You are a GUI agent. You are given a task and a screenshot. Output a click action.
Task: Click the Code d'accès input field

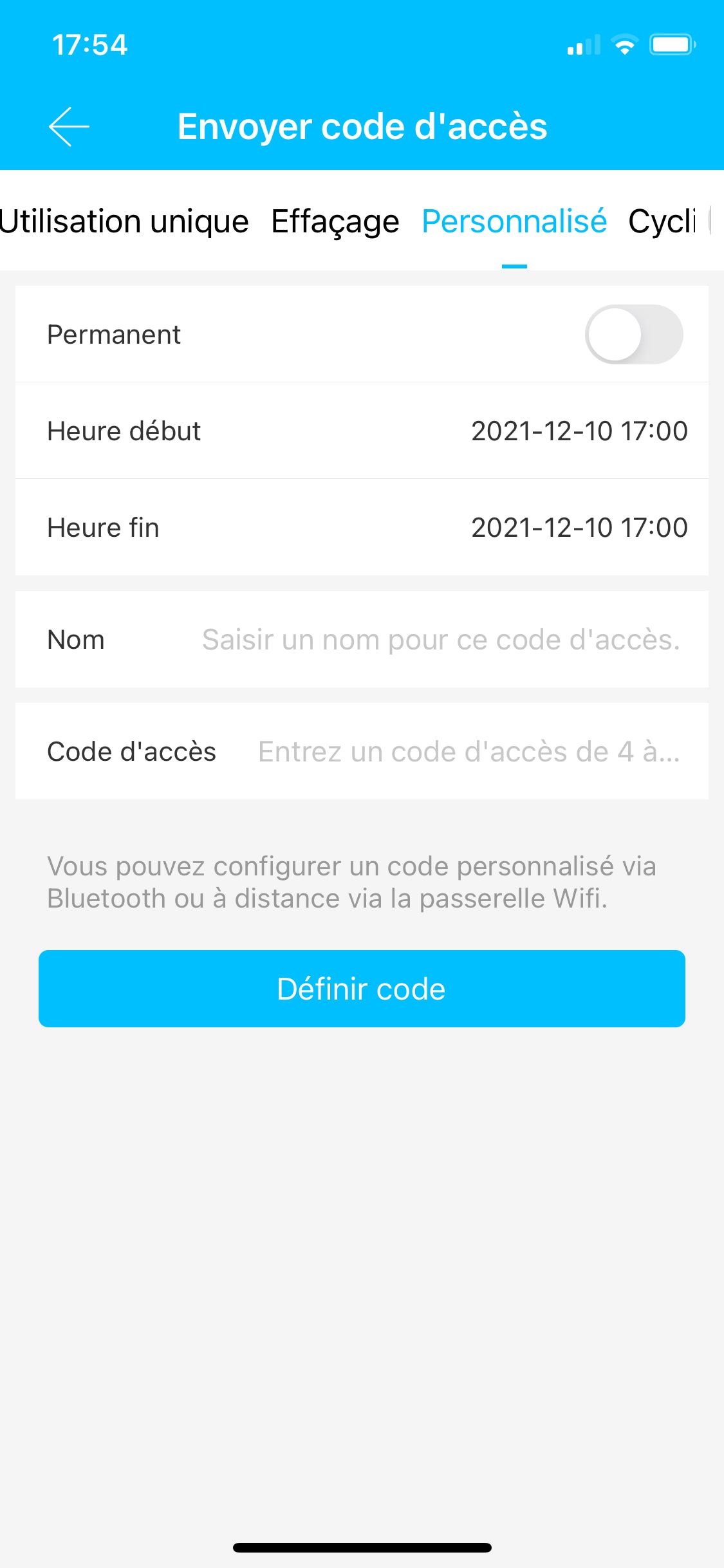pyautogui.click(x=469, y=751)
